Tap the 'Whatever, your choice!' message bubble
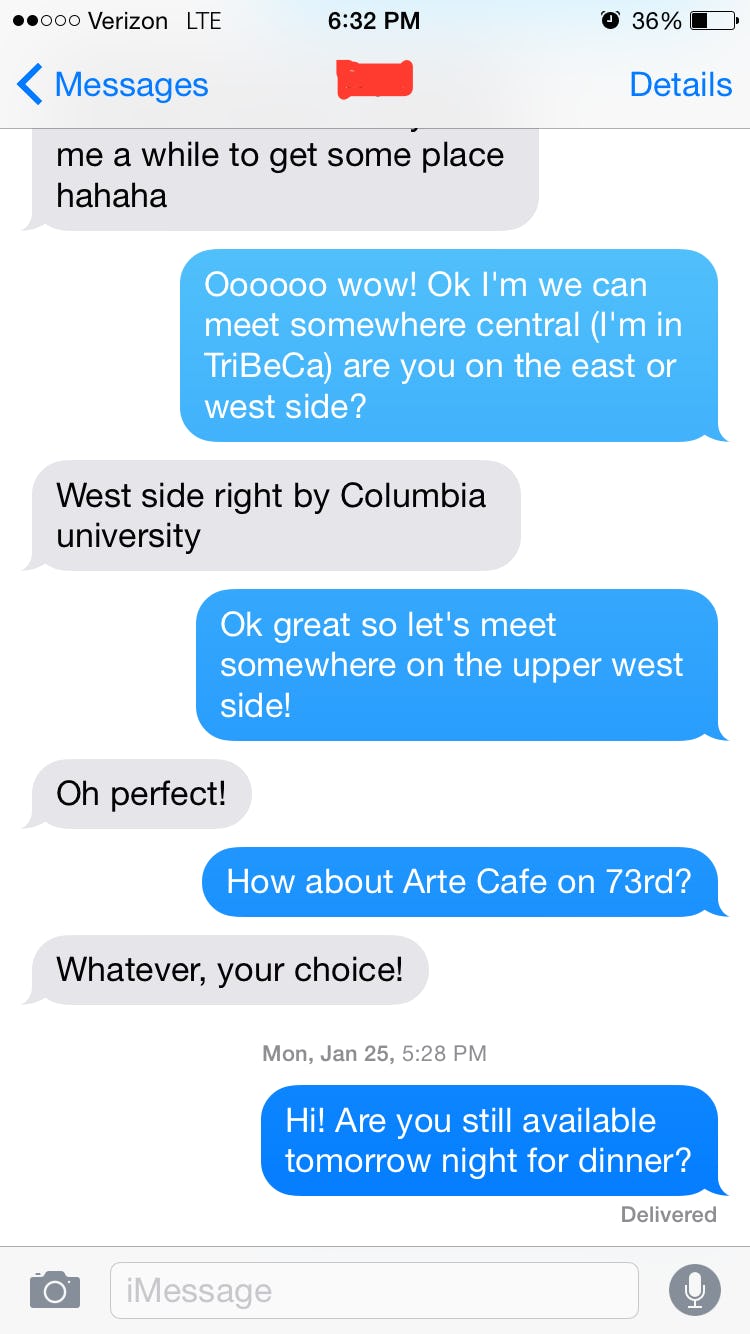This screenshot has width=750, height=1334. tap(230, 970)
